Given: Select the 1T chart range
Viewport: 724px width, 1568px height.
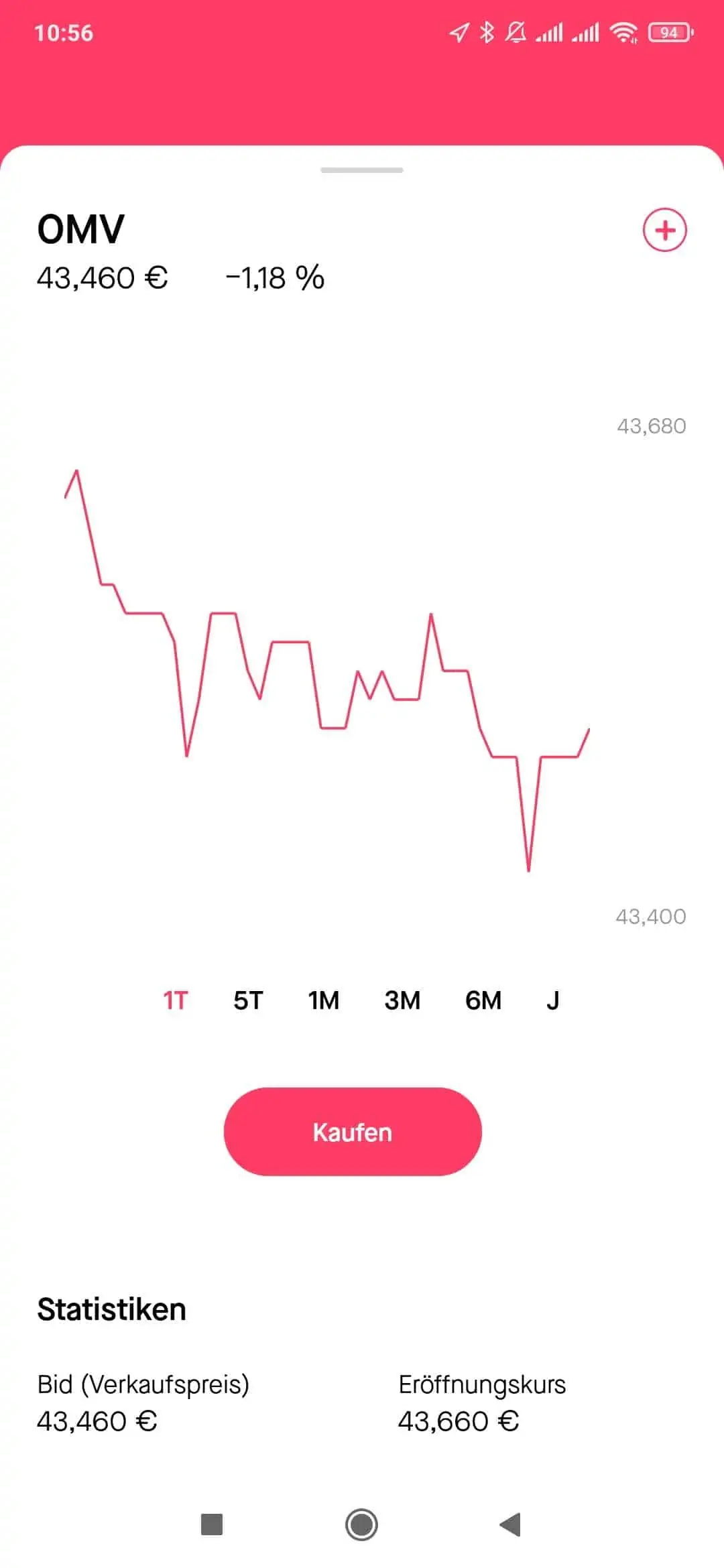Looking at the screenshot, I should click(176, 1000).
